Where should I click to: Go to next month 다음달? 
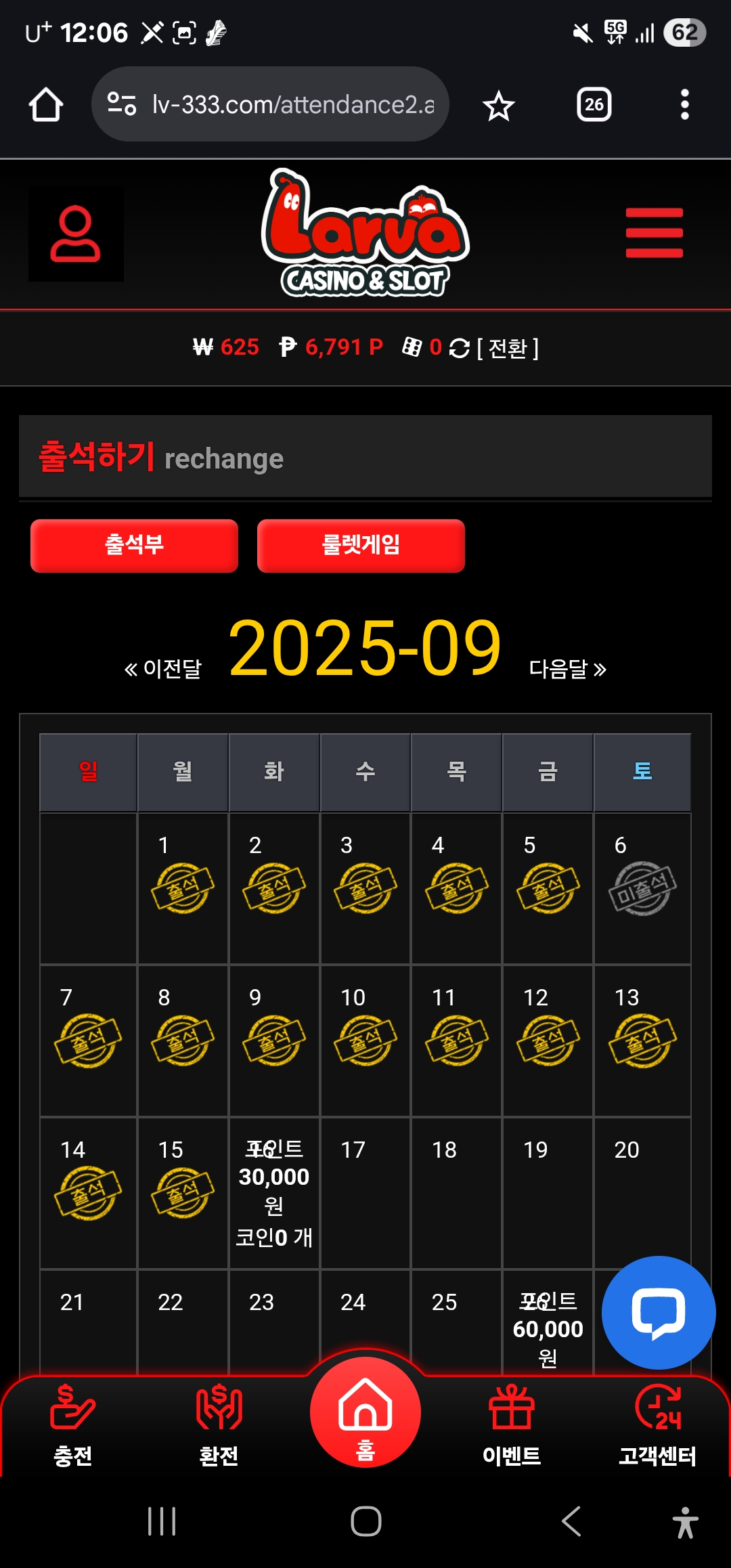pyautogui.click(x=567, y=669)
